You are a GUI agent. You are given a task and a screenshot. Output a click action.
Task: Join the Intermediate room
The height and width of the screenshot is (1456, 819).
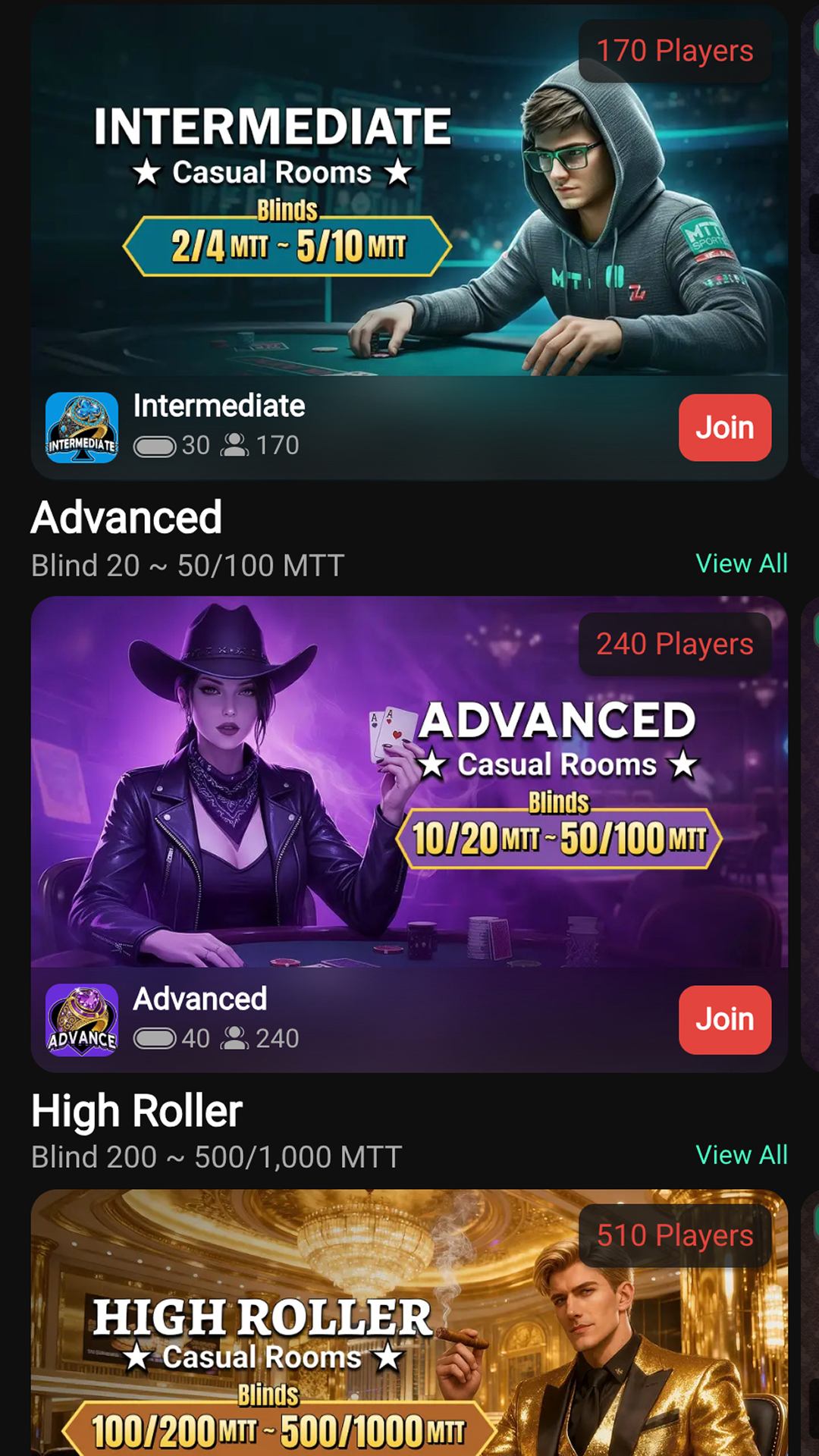[724, 428]
